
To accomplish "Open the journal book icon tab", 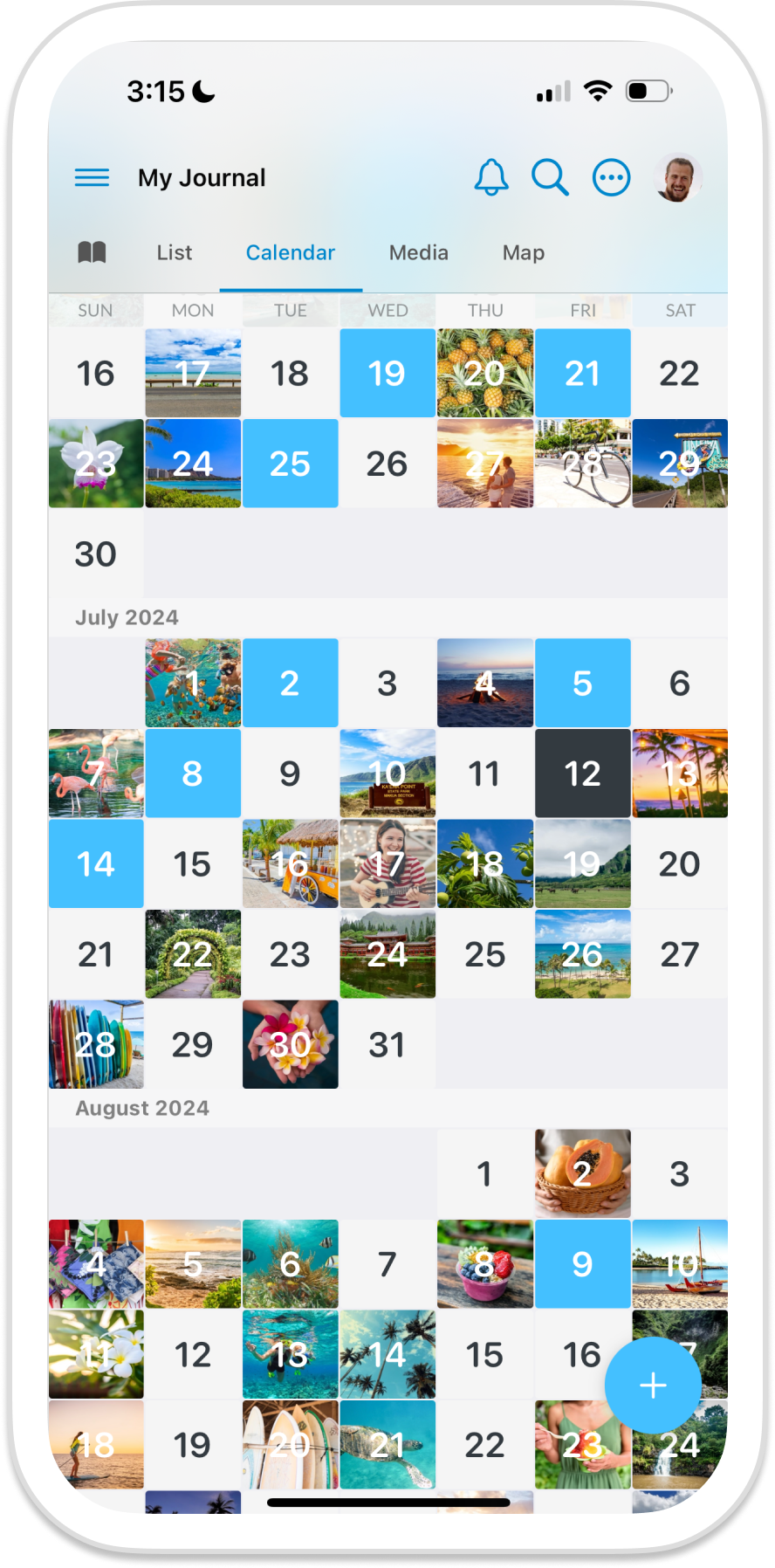I will (92, 253).
